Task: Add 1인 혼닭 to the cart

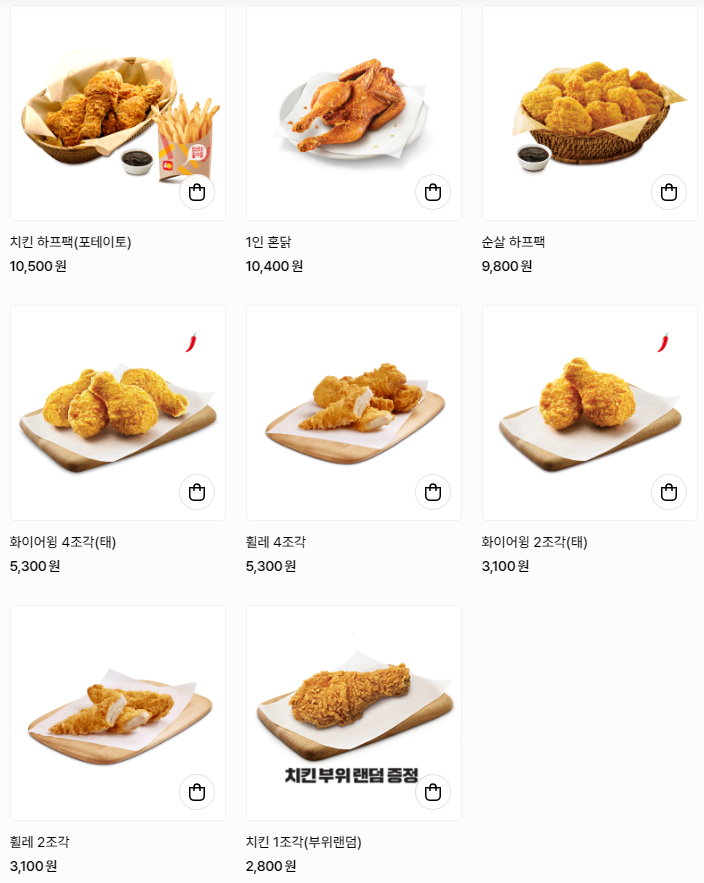Action: [433, 193]
